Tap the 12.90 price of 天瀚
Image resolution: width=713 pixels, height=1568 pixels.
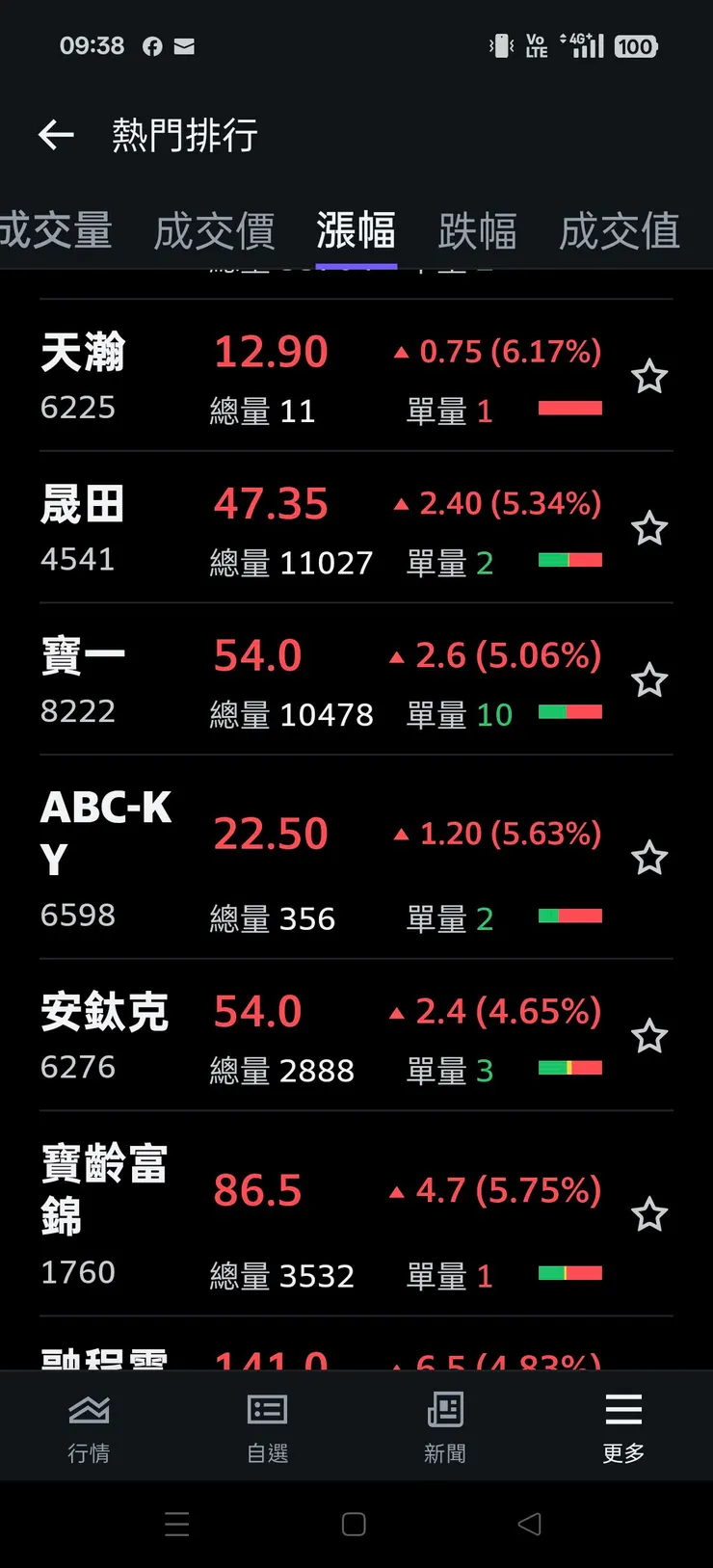[x=269, y=350]
